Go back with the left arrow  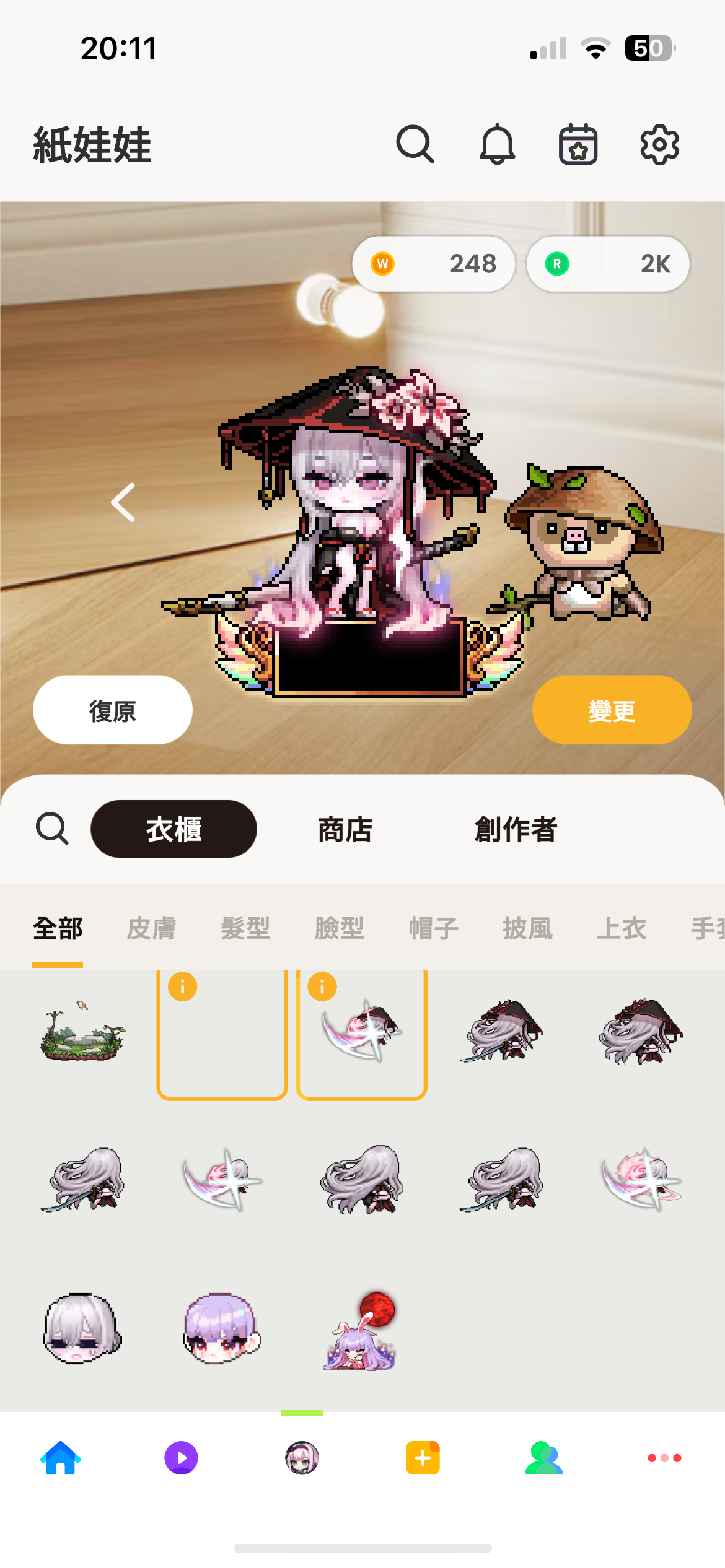click(x=123, y=502)
